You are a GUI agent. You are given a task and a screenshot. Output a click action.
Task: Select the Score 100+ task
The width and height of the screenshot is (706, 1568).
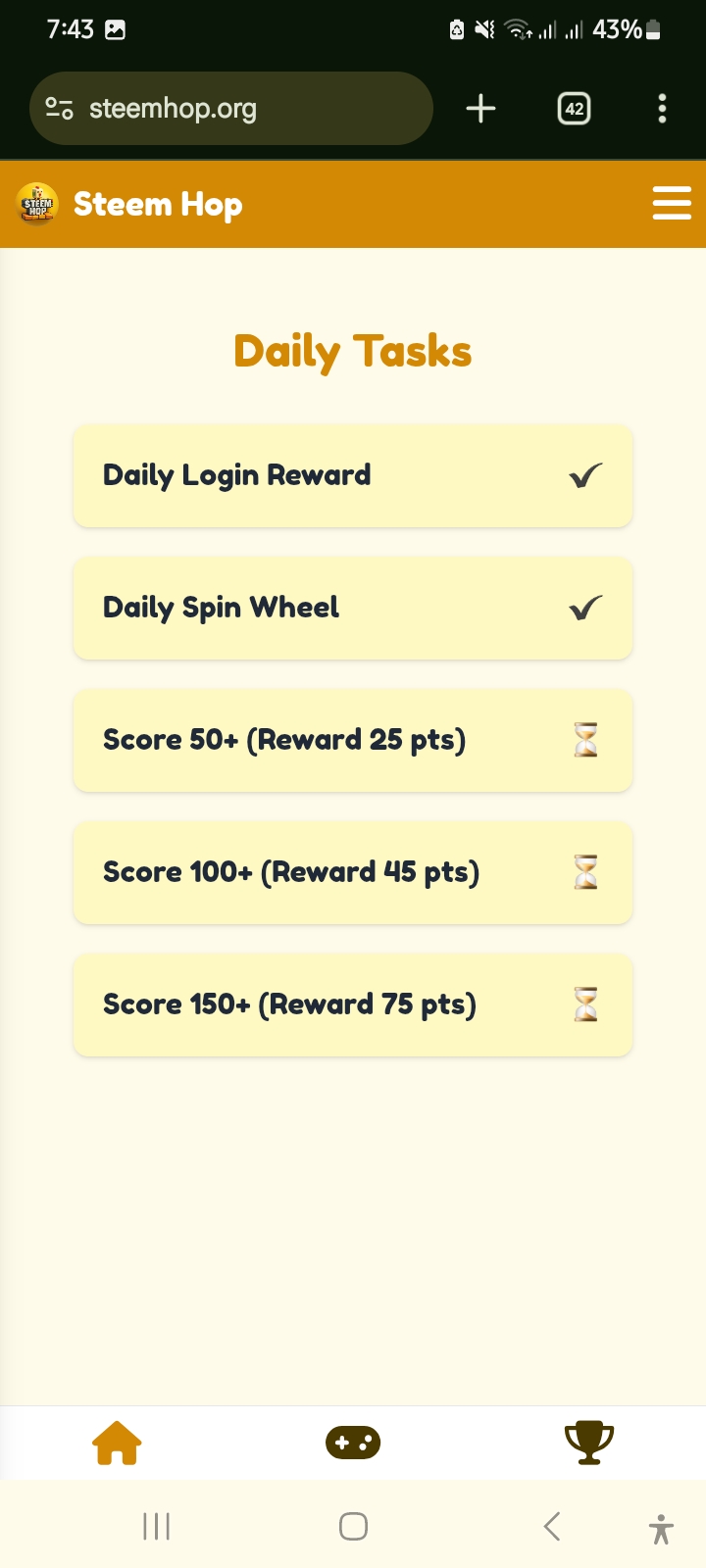353,873
